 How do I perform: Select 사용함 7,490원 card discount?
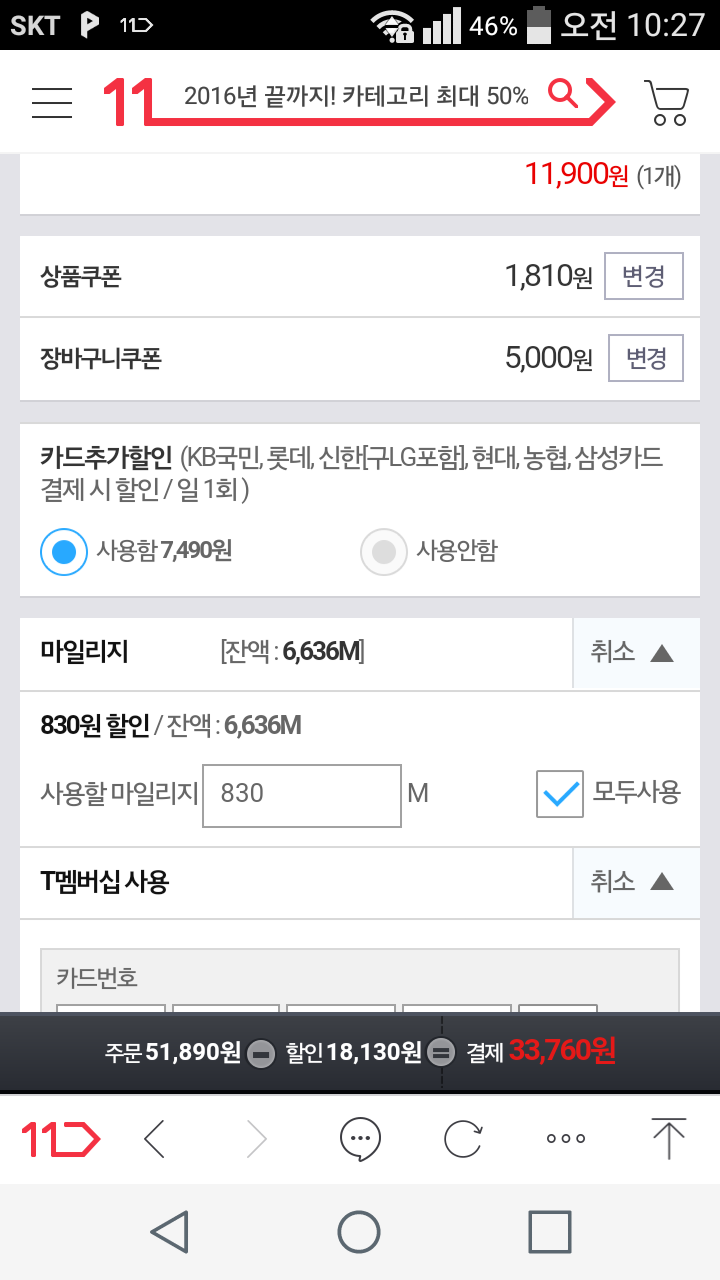(x=64, y=551)
